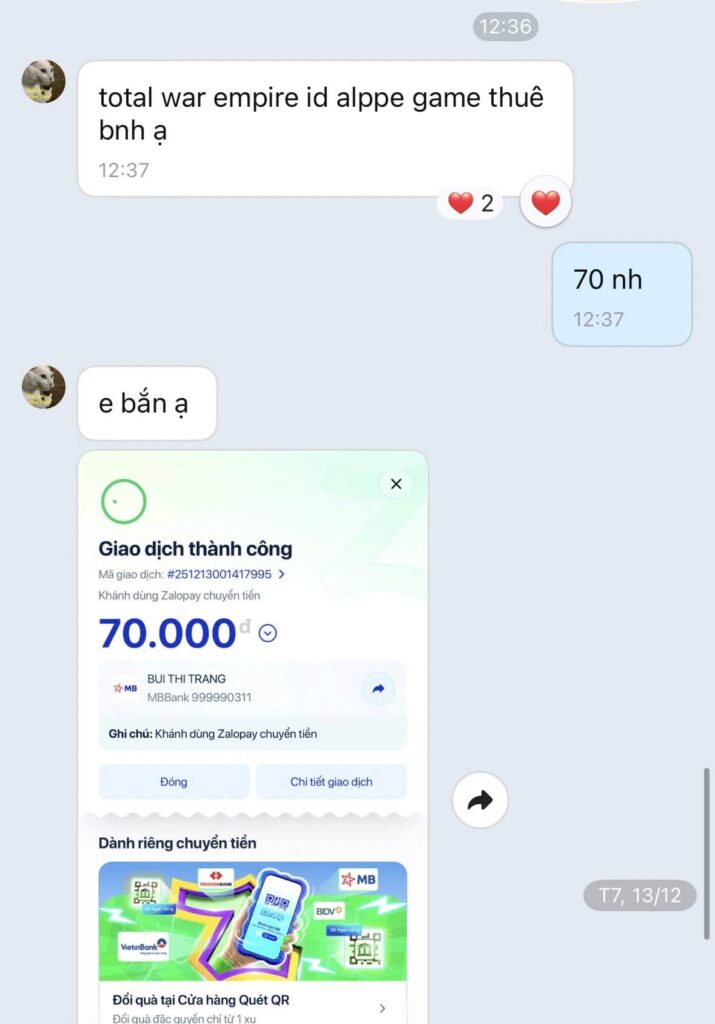Viewport: 715px width, 1024px height.
Task: Heart the "total war empire" message
Action: tap(545, 203)
